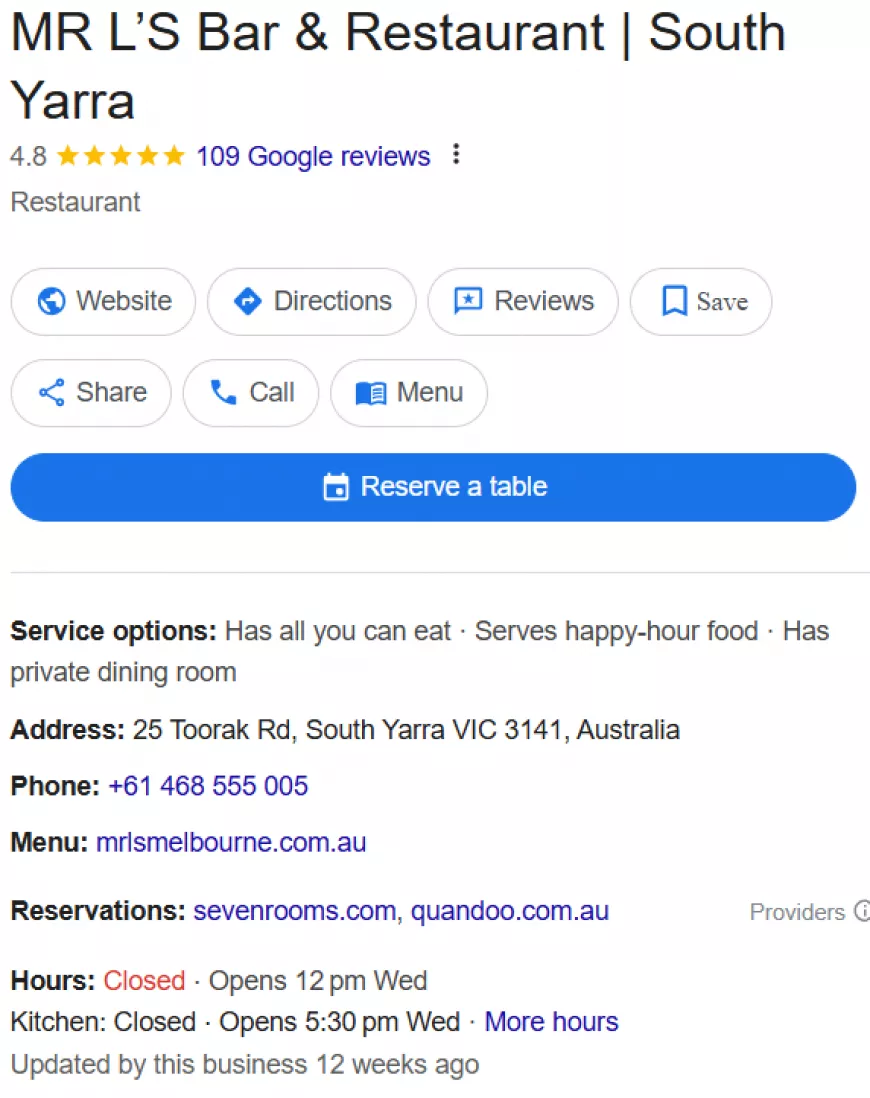Open mrlsmelbourne.com.au menu link
Image resolution: width=870 pixels, height=1098 pixels.
[231, 843]
